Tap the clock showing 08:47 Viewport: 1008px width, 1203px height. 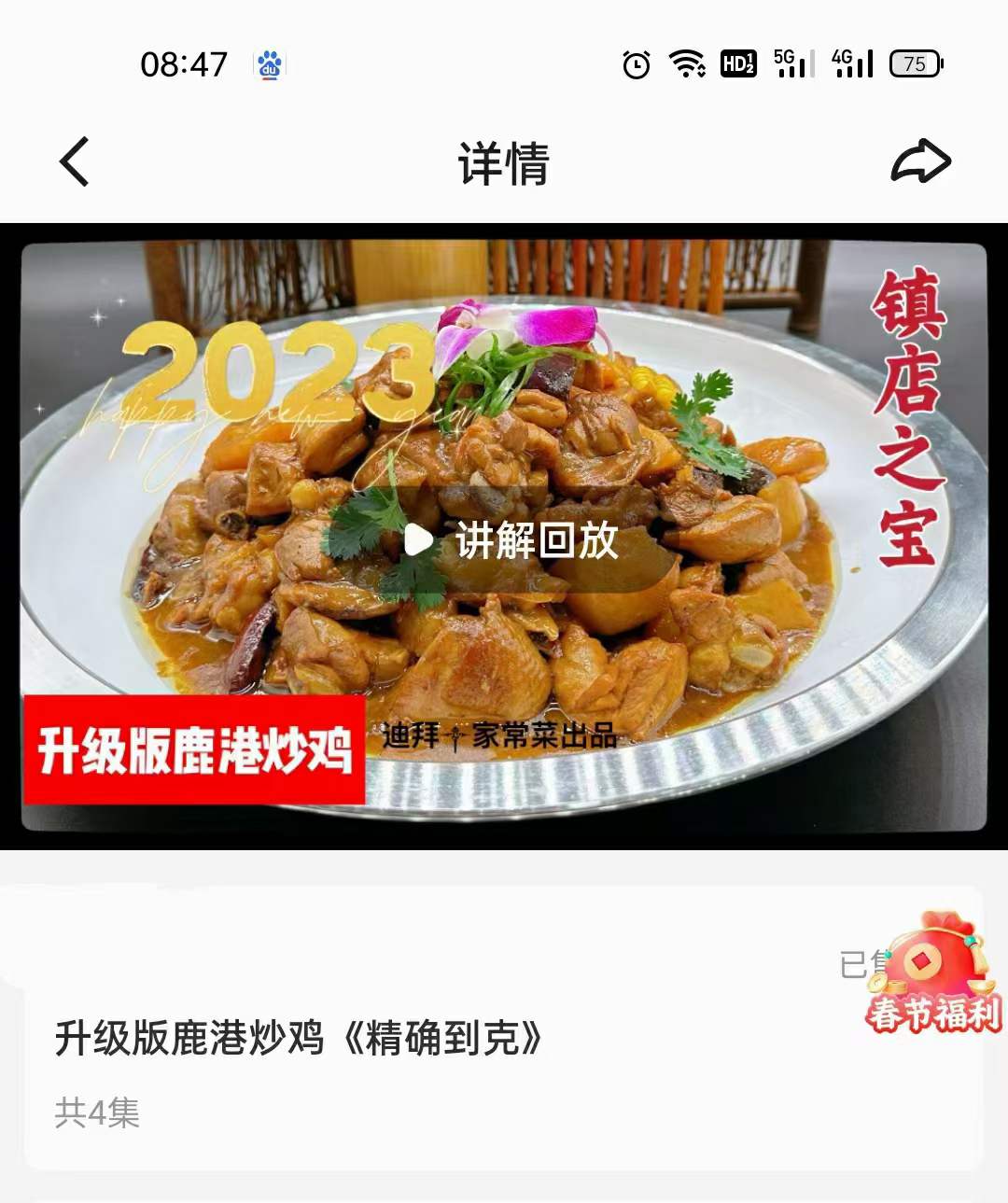pyautogui.click(x=183, y=62)
